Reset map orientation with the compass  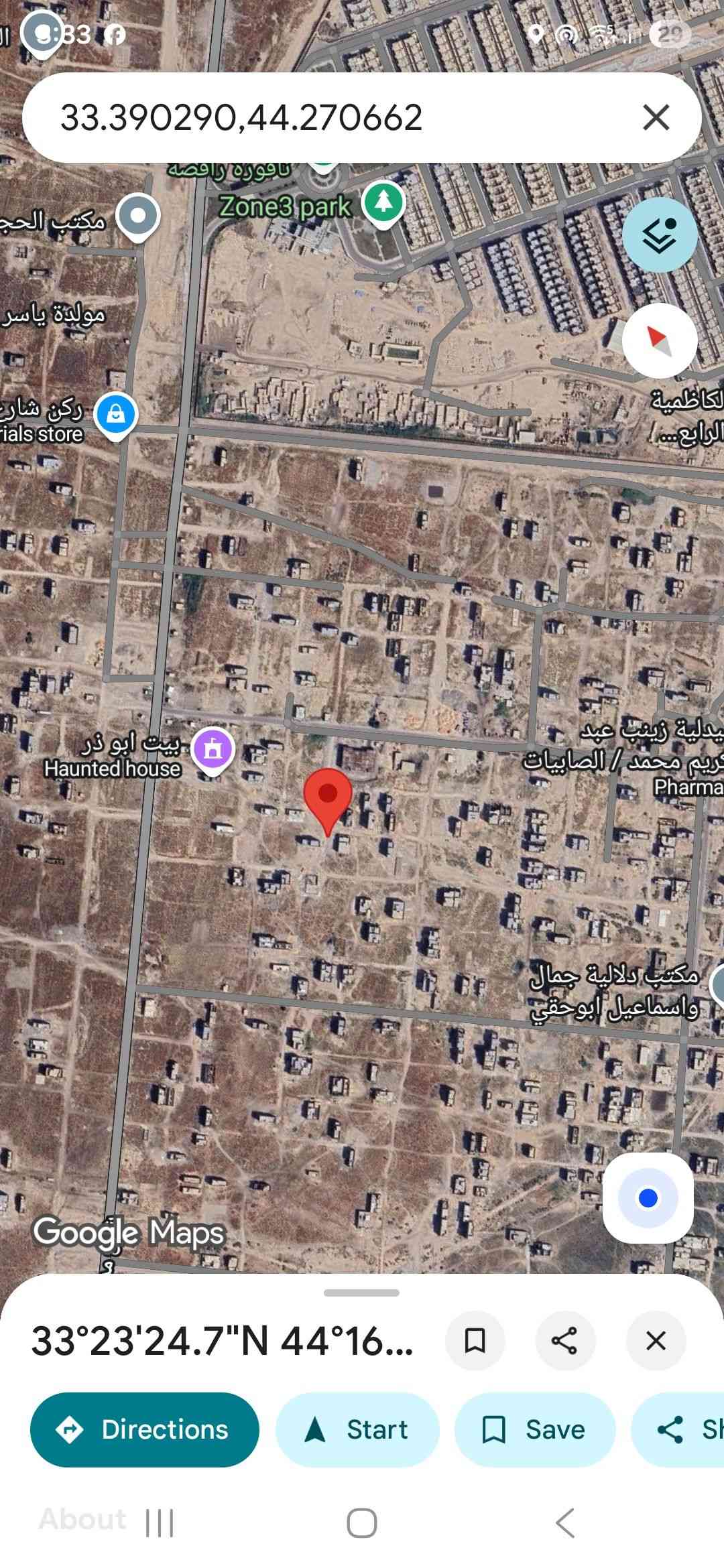click(660, 340)
